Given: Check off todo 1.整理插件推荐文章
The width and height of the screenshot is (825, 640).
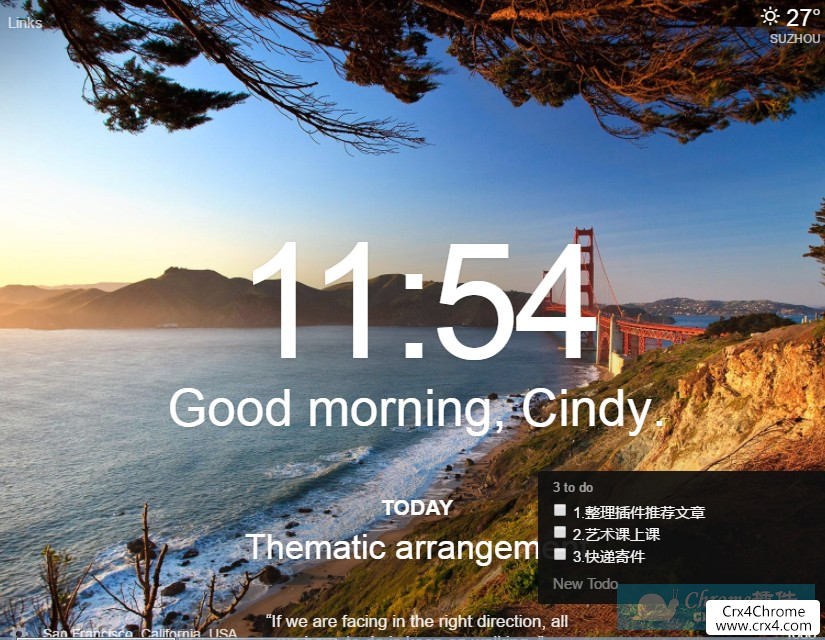Looking at the screenshot, I should coord(560,510).
